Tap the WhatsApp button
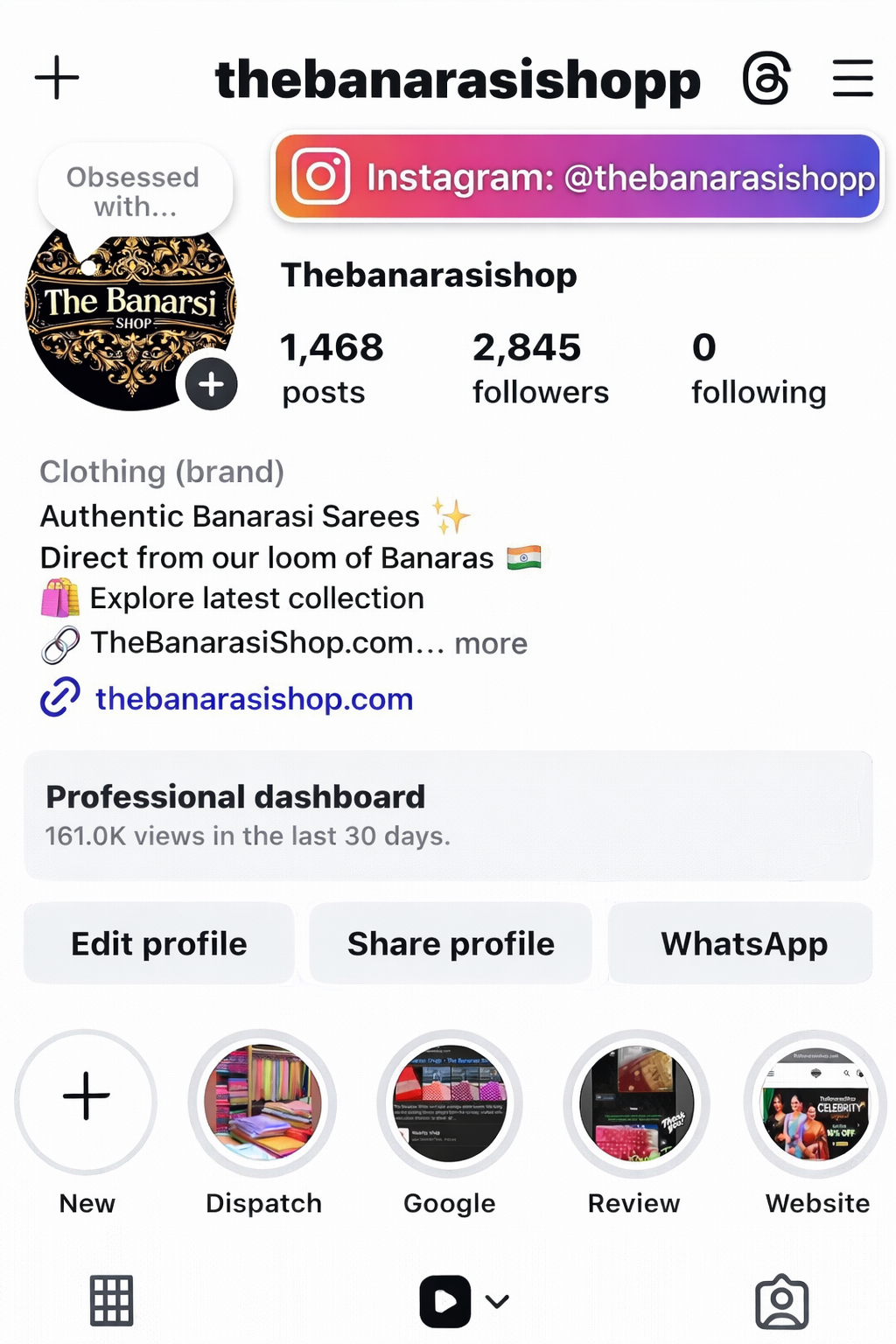Image resolution: width=896 pixels, height=1344 pixels. (744, 943)
